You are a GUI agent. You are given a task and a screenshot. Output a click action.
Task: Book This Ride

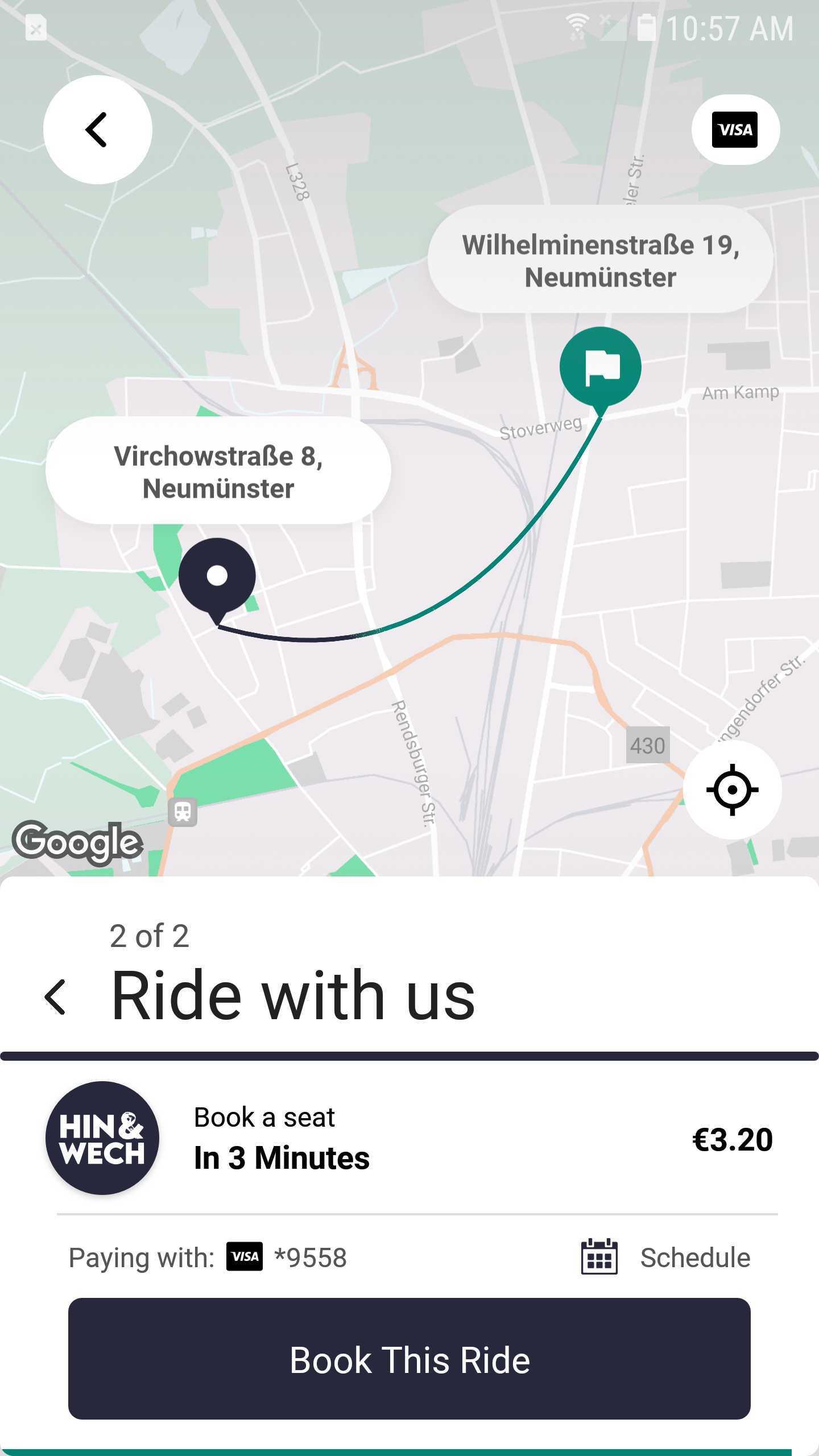409,1359
